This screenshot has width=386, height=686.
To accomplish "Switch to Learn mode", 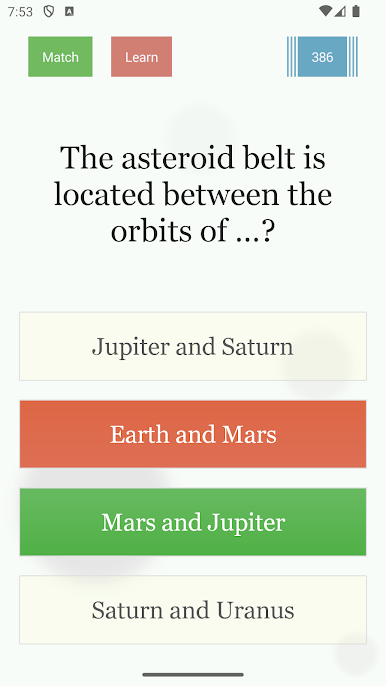I will (141, 57).
